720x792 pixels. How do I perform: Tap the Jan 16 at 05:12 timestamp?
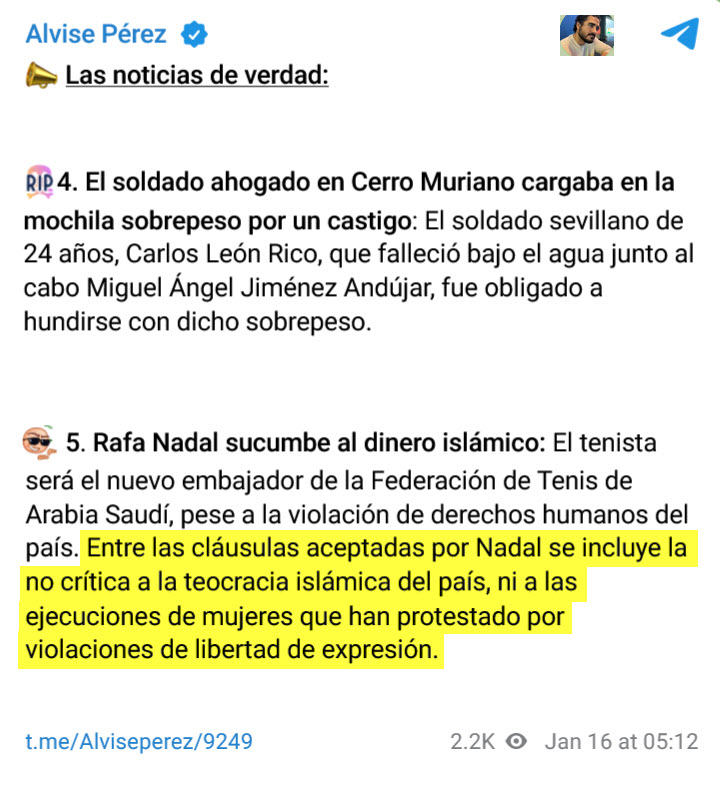click(x=620, y=742)
